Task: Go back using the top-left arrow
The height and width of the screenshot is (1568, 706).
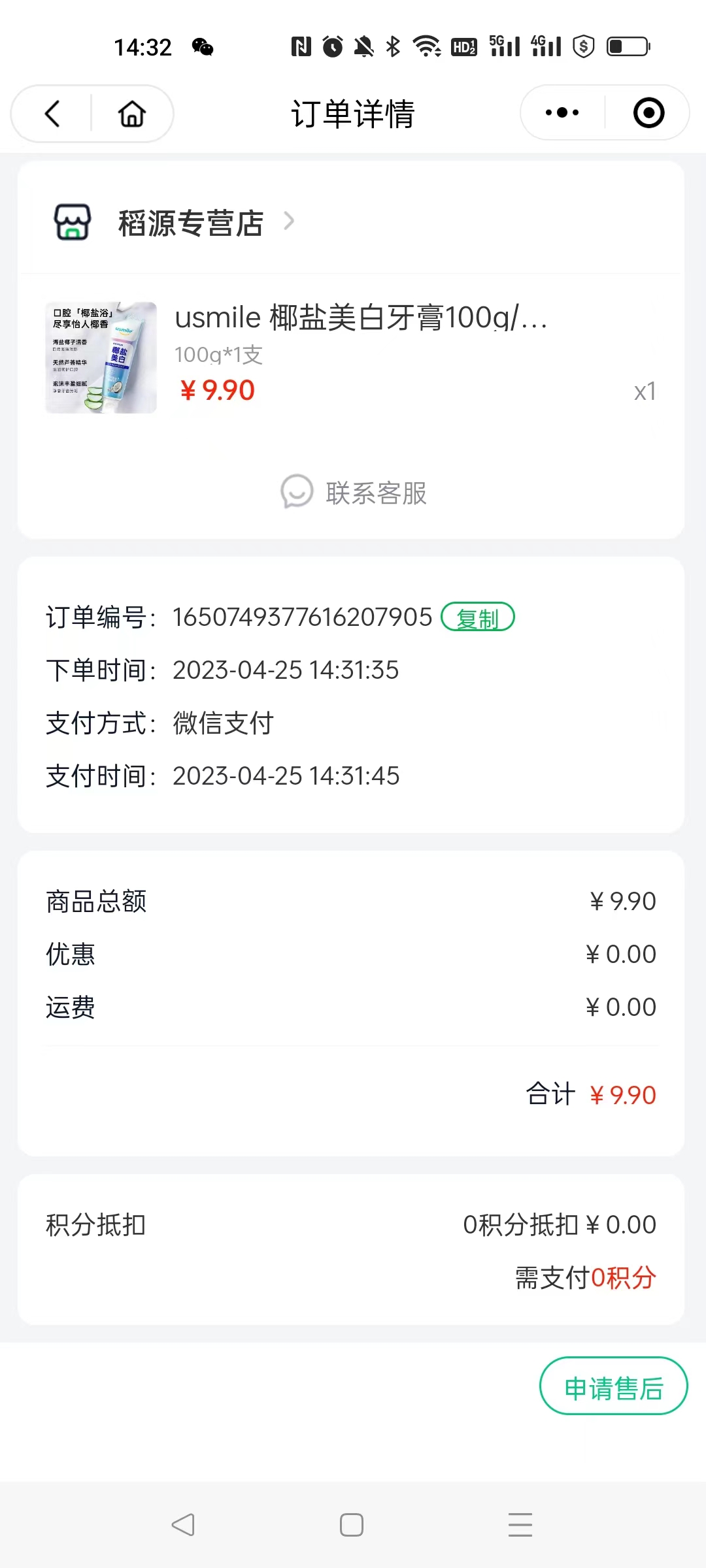Action: (52, 113)
